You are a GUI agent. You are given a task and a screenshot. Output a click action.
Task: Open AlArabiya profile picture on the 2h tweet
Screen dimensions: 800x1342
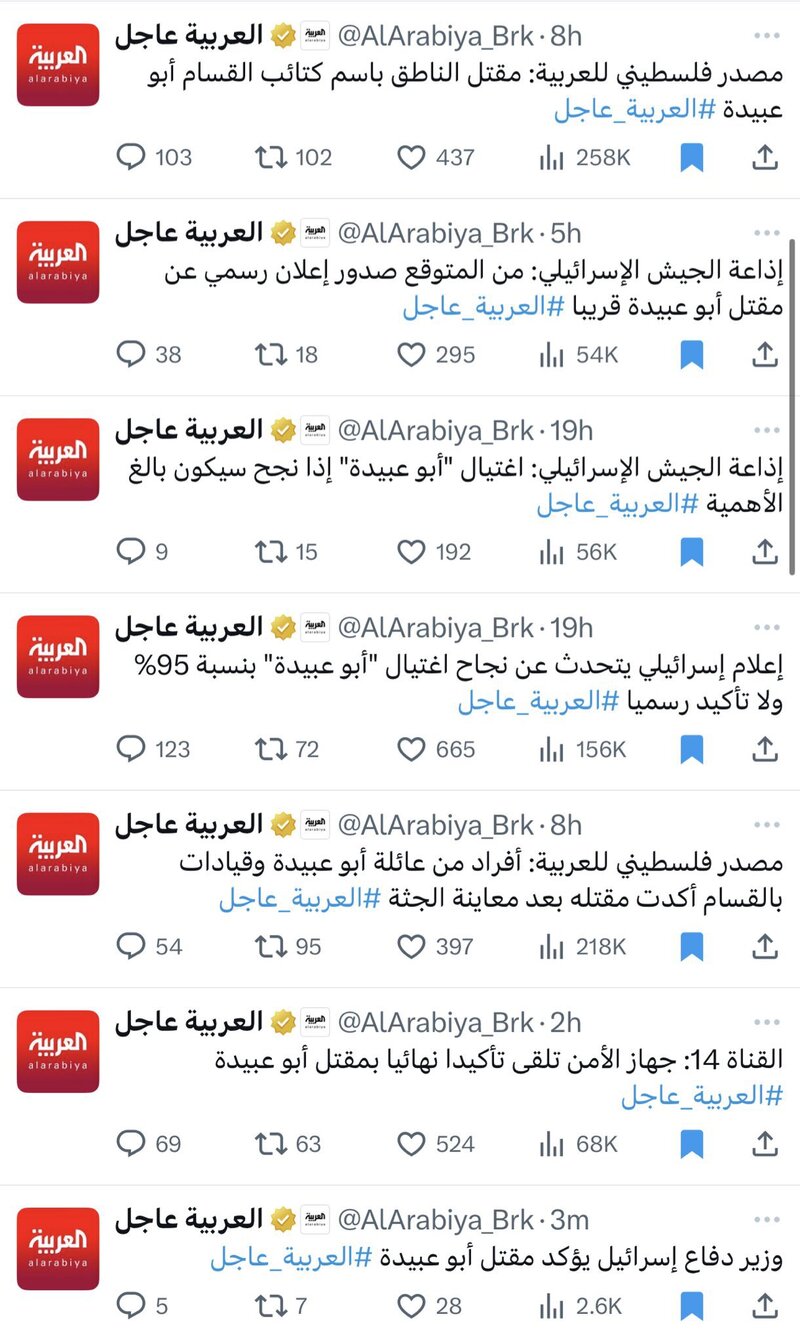pos(58,1051)
